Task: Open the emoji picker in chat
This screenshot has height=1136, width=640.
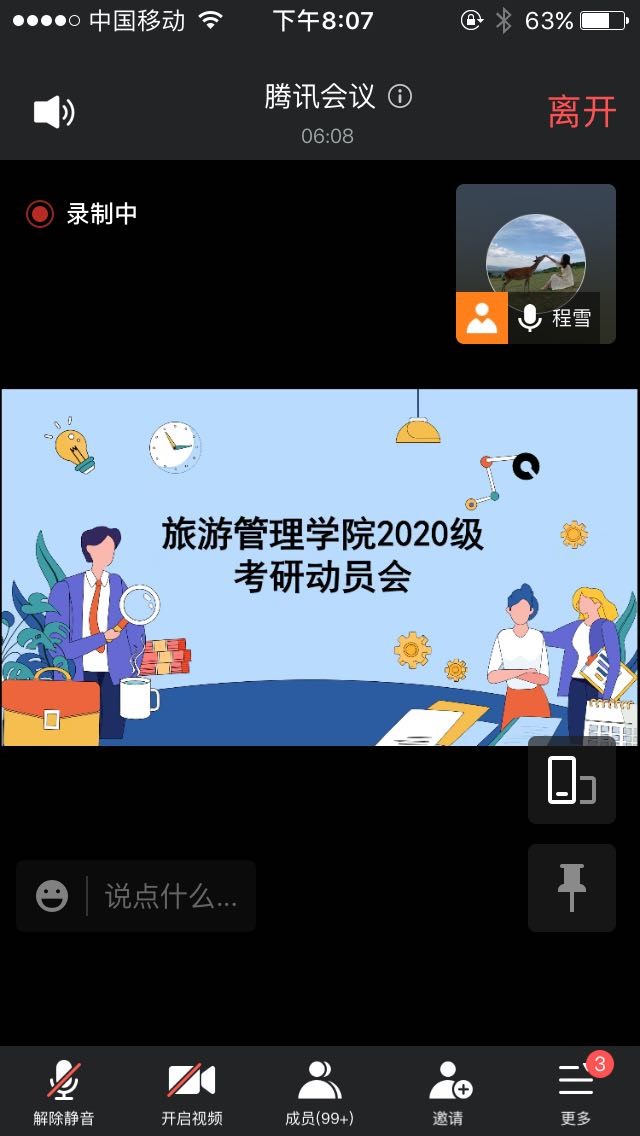Action: click(x=52, y=896)
